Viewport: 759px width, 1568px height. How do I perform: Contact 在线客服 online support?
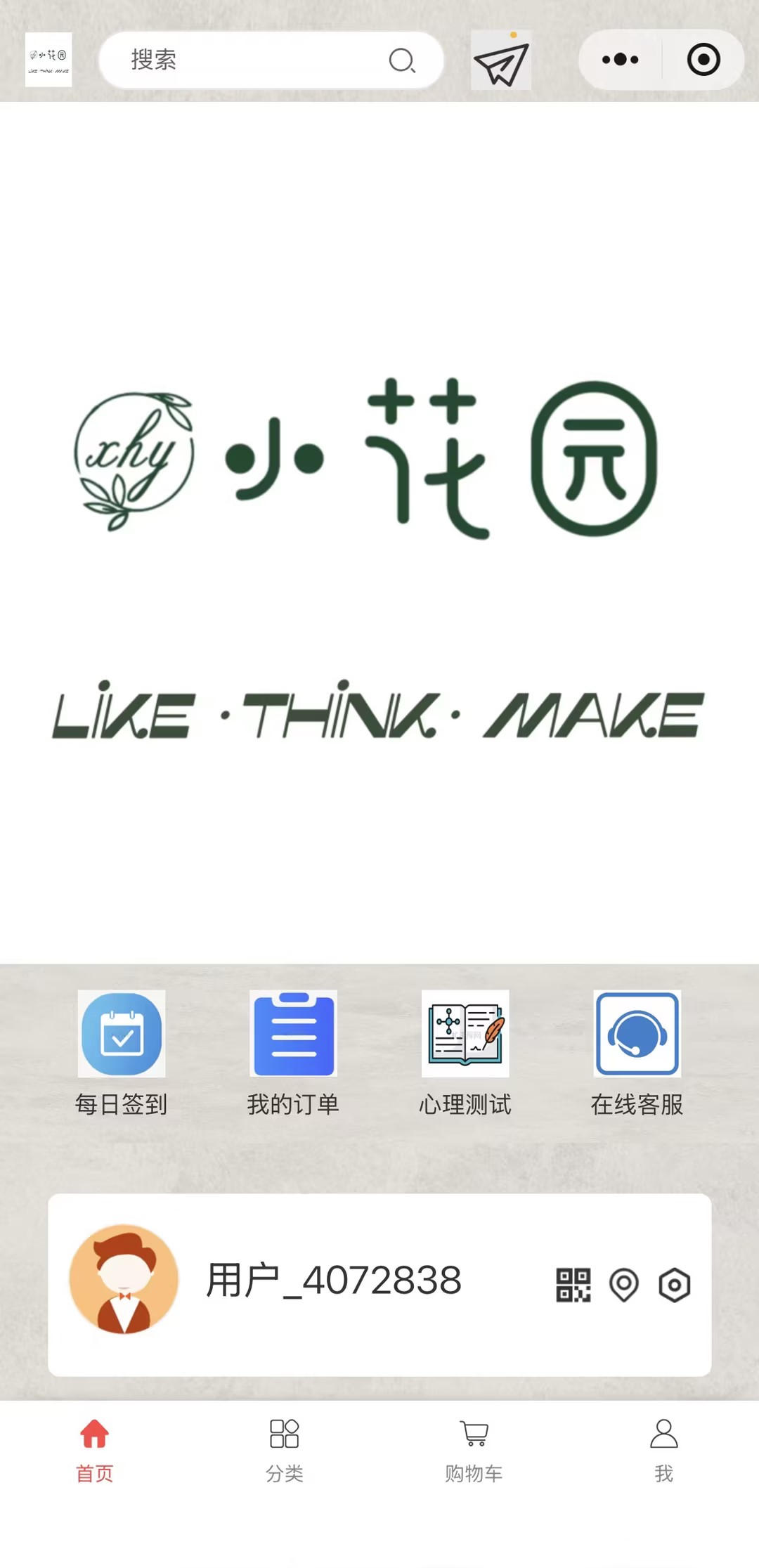[x=637, y=1052]
